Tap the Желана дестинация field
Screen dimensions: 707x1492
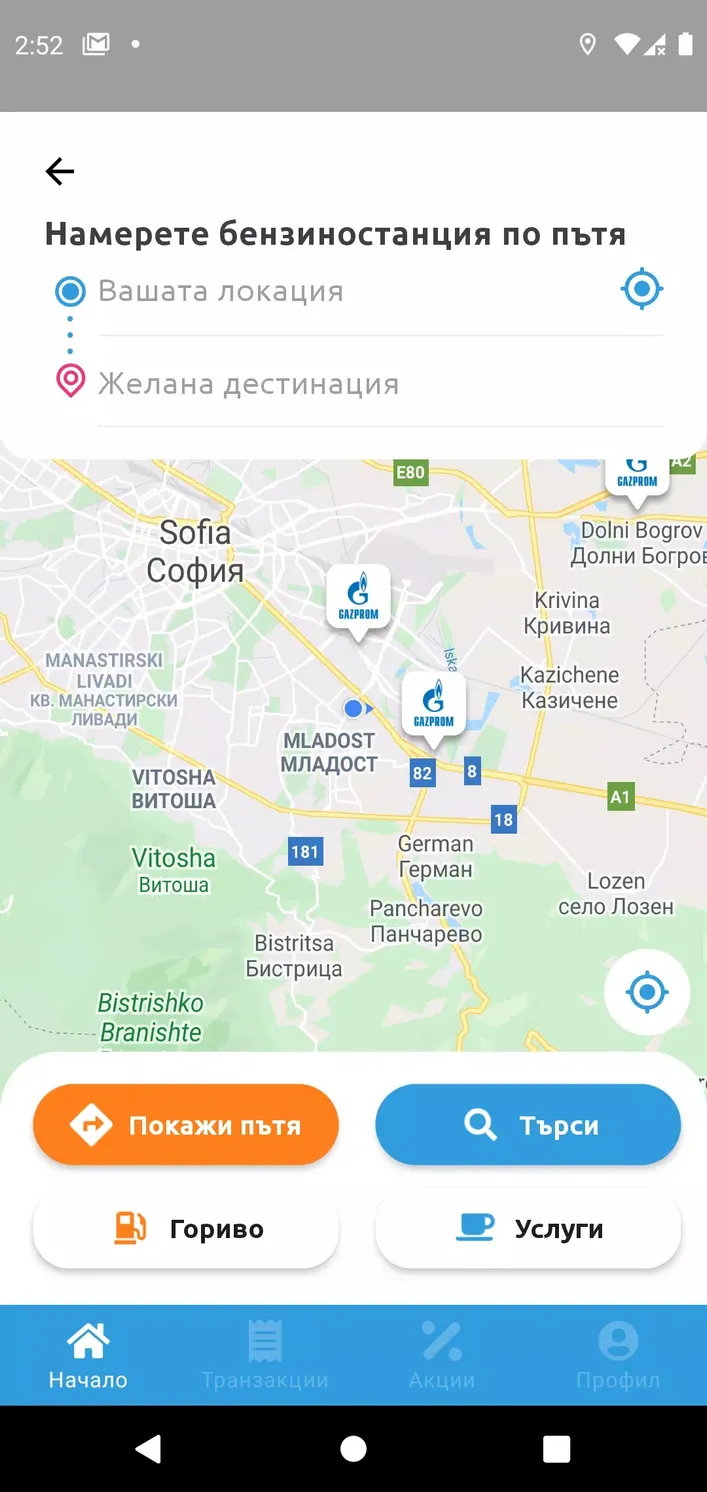click(380, 384)
